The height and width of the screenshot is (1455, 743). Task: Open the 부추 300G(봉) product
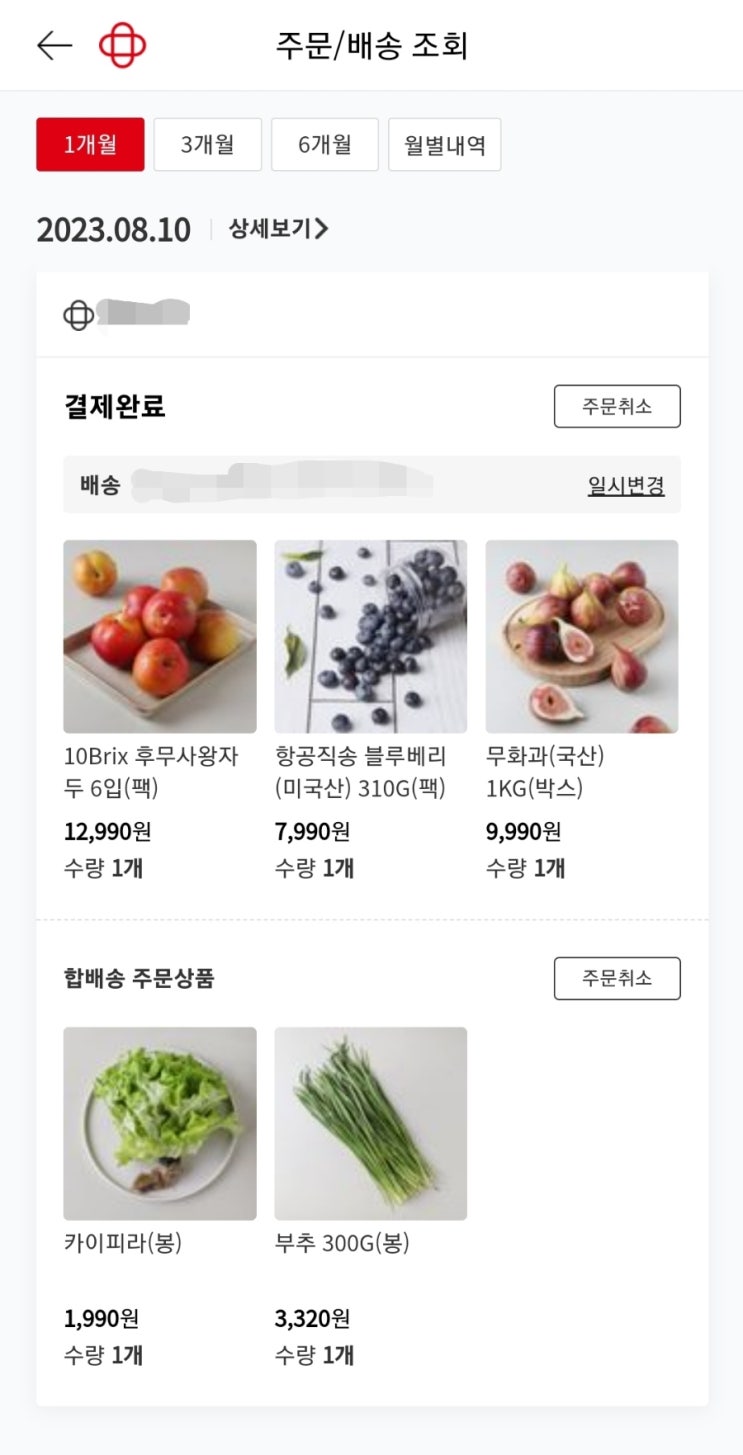click(x=371, y=1123)
